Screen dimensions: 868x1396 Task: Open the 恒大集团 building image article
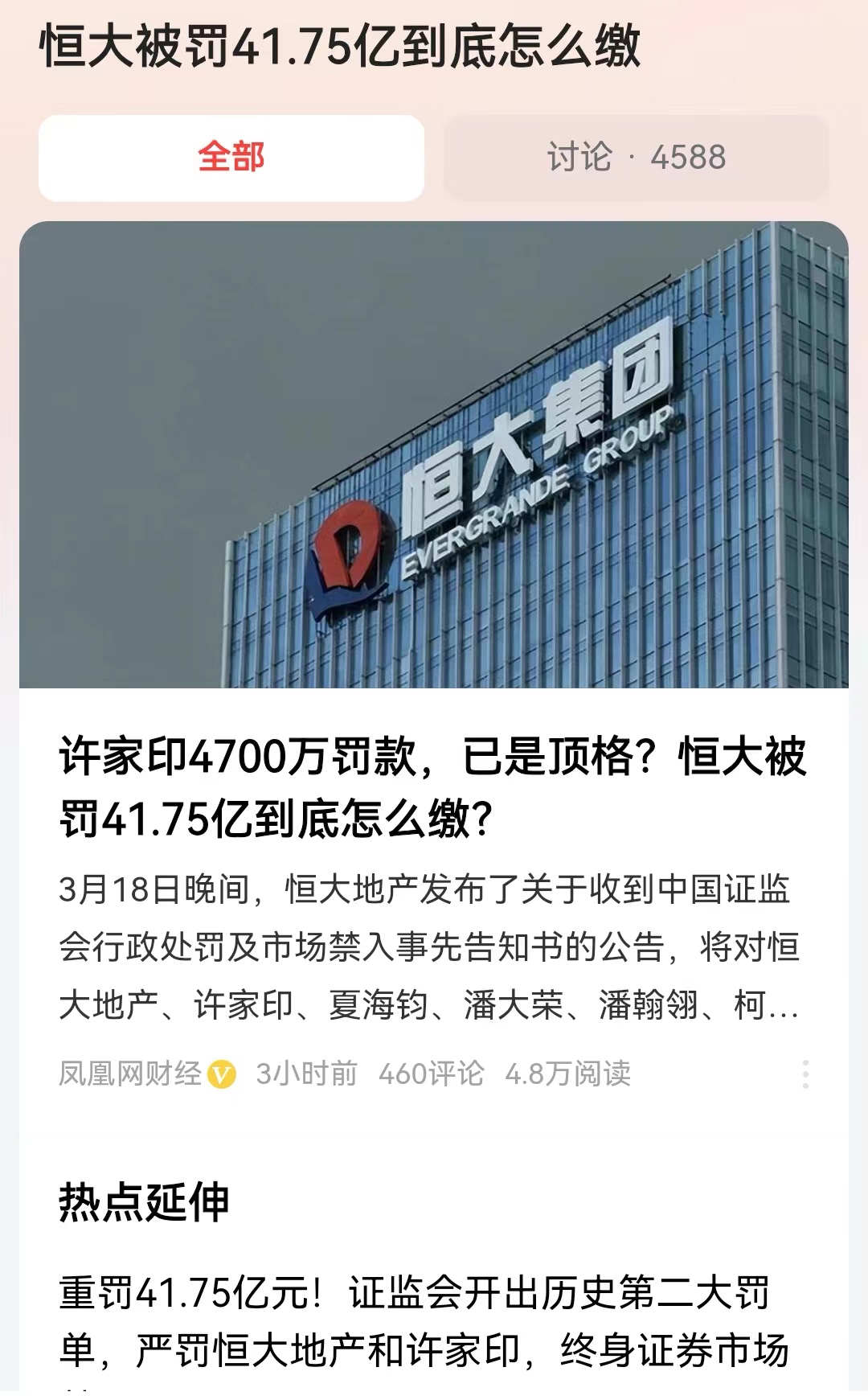click(x=434, y=454)
